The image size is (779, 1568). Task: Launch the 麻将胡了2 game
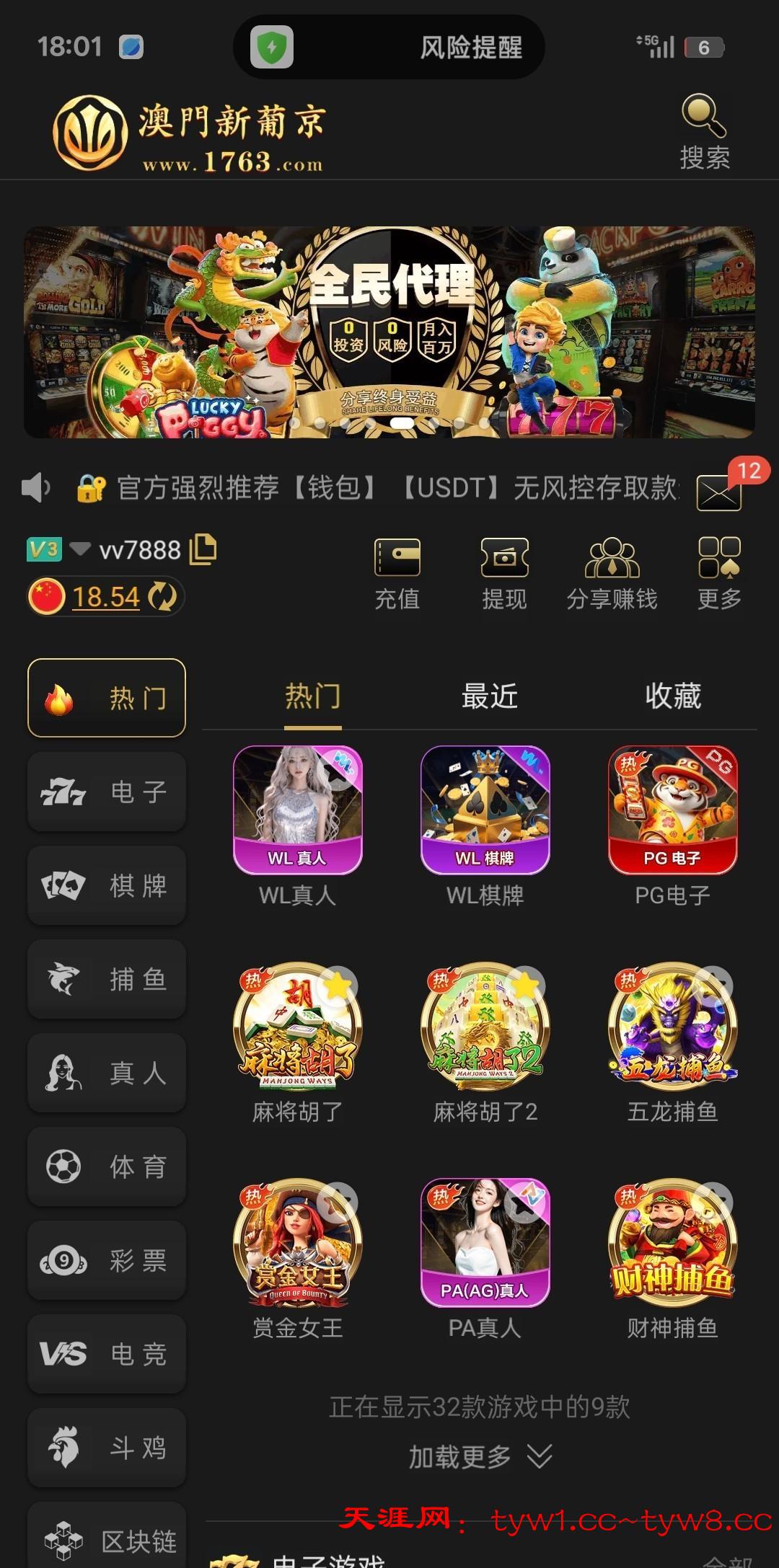click(x=485, y=1027)
